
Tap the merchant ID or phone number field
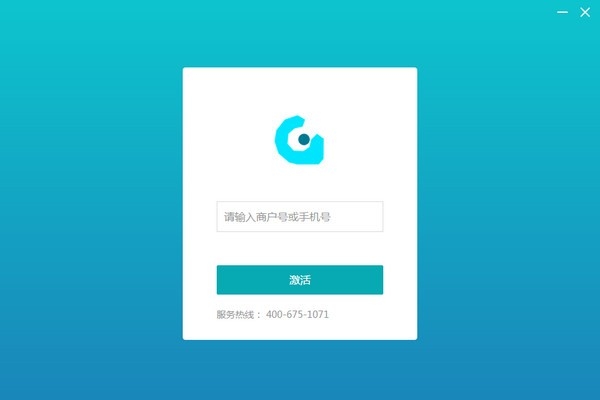pos(299,217)
